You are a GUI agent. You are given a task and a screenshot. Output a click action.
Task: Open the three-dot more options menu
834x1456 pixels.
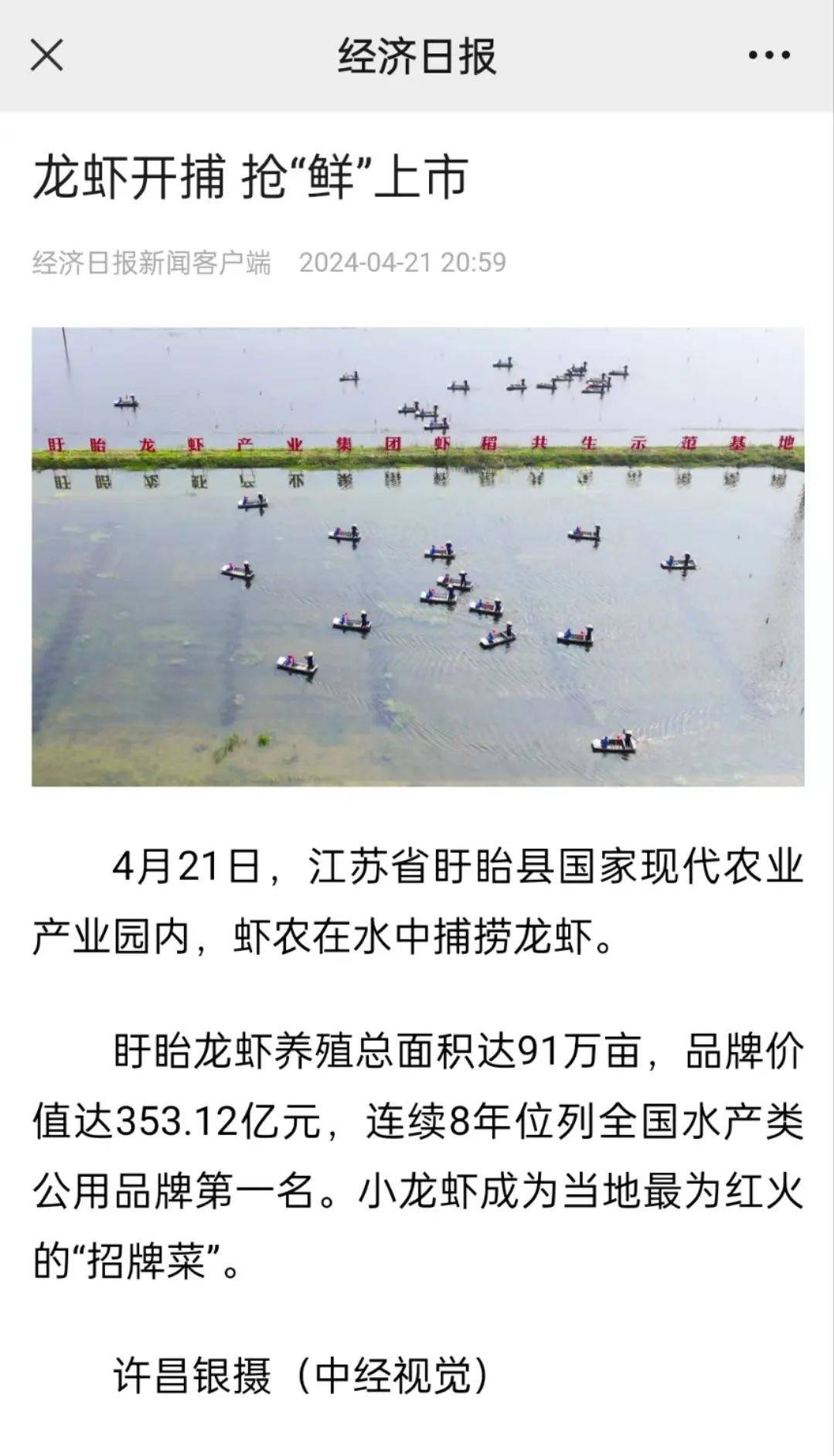pyautogui.click(x=769, y=56)
